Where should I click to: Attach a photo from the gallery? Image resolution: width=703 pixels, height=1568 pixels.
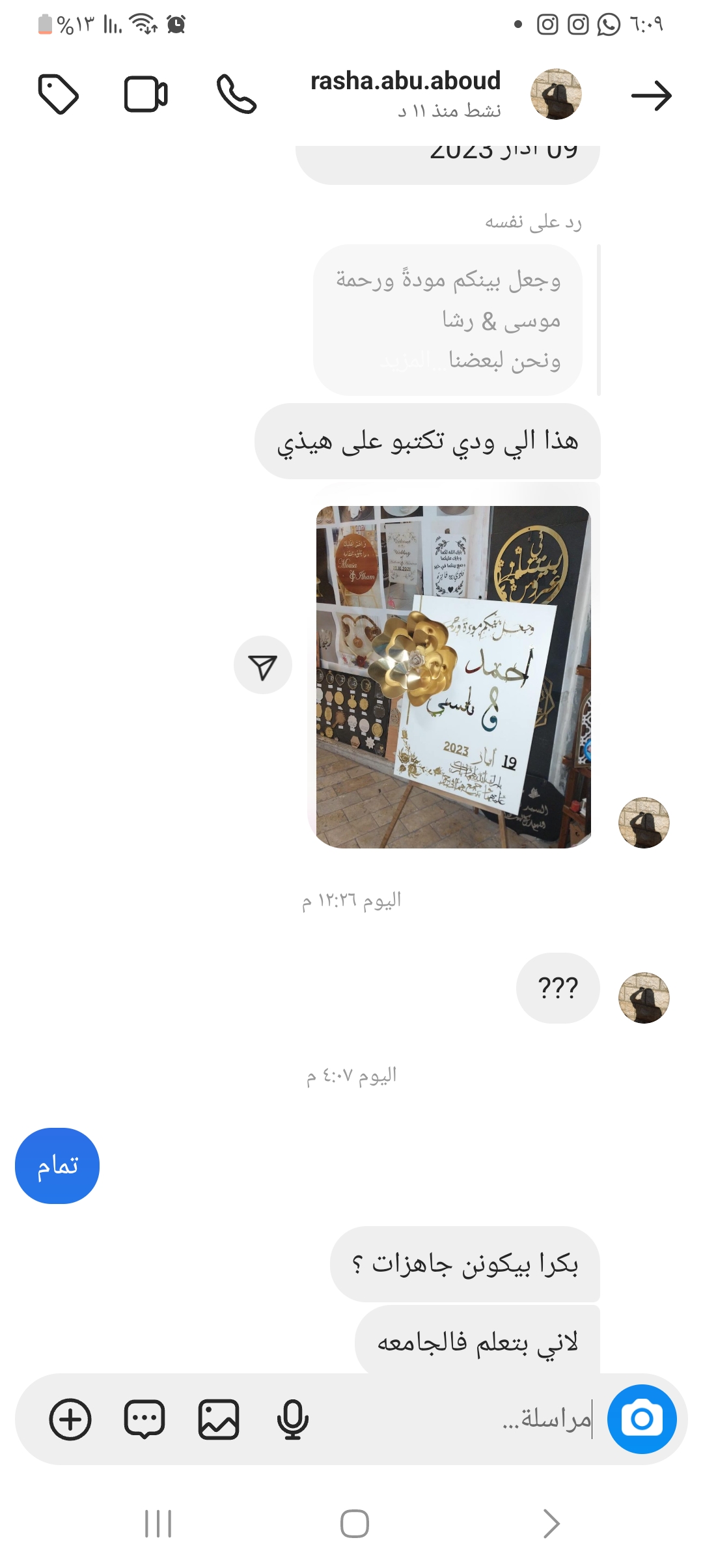point(219,1419)
